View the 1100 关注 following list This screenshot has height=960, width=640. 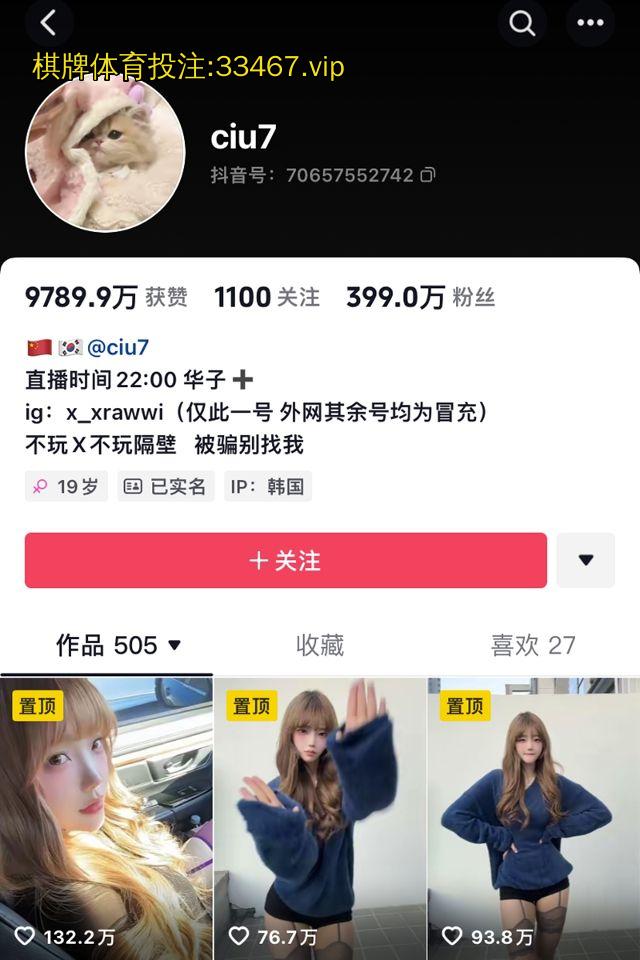pyautogui.click(x=266, y=297)
